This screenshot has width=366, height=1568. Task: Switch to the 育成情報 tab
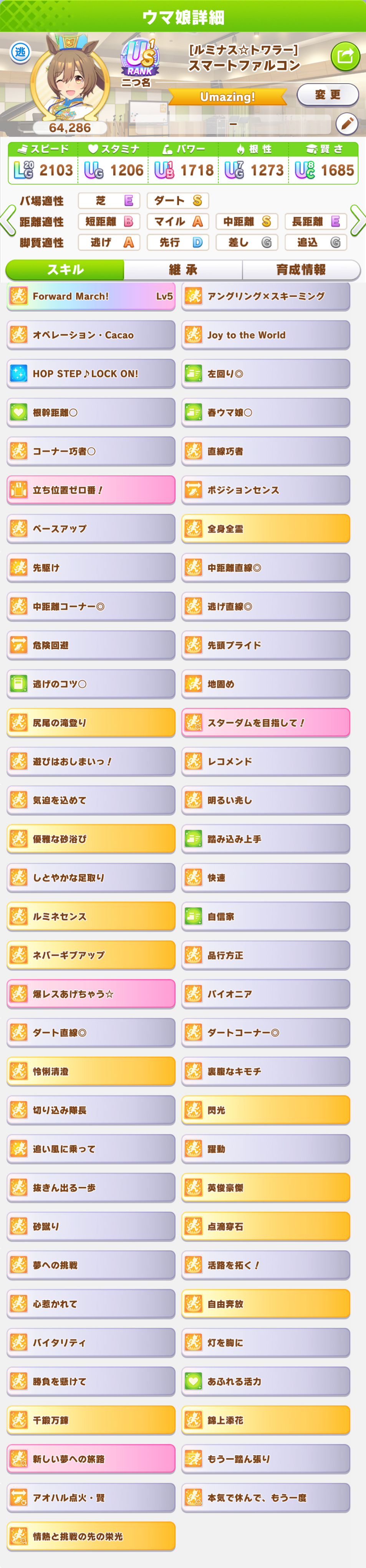click(x=301, y=270)
